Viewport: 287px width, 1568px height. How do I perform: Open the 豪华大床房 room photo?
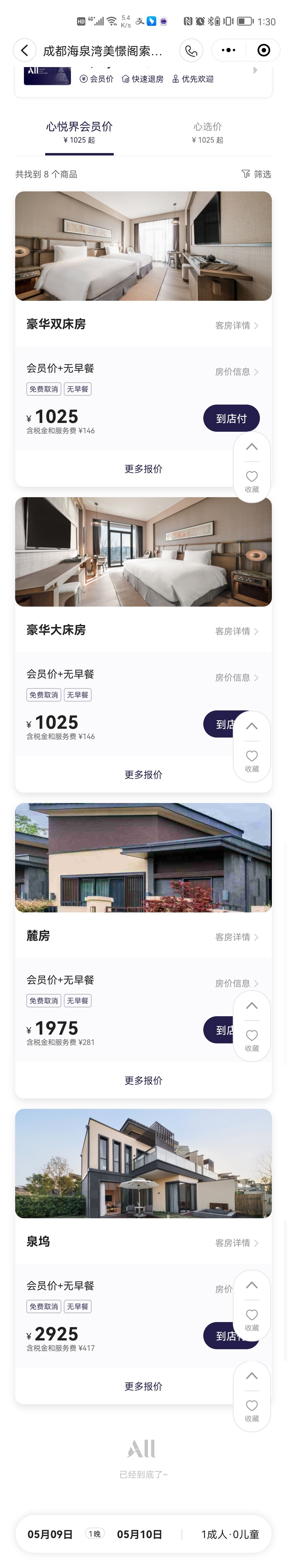143,552
